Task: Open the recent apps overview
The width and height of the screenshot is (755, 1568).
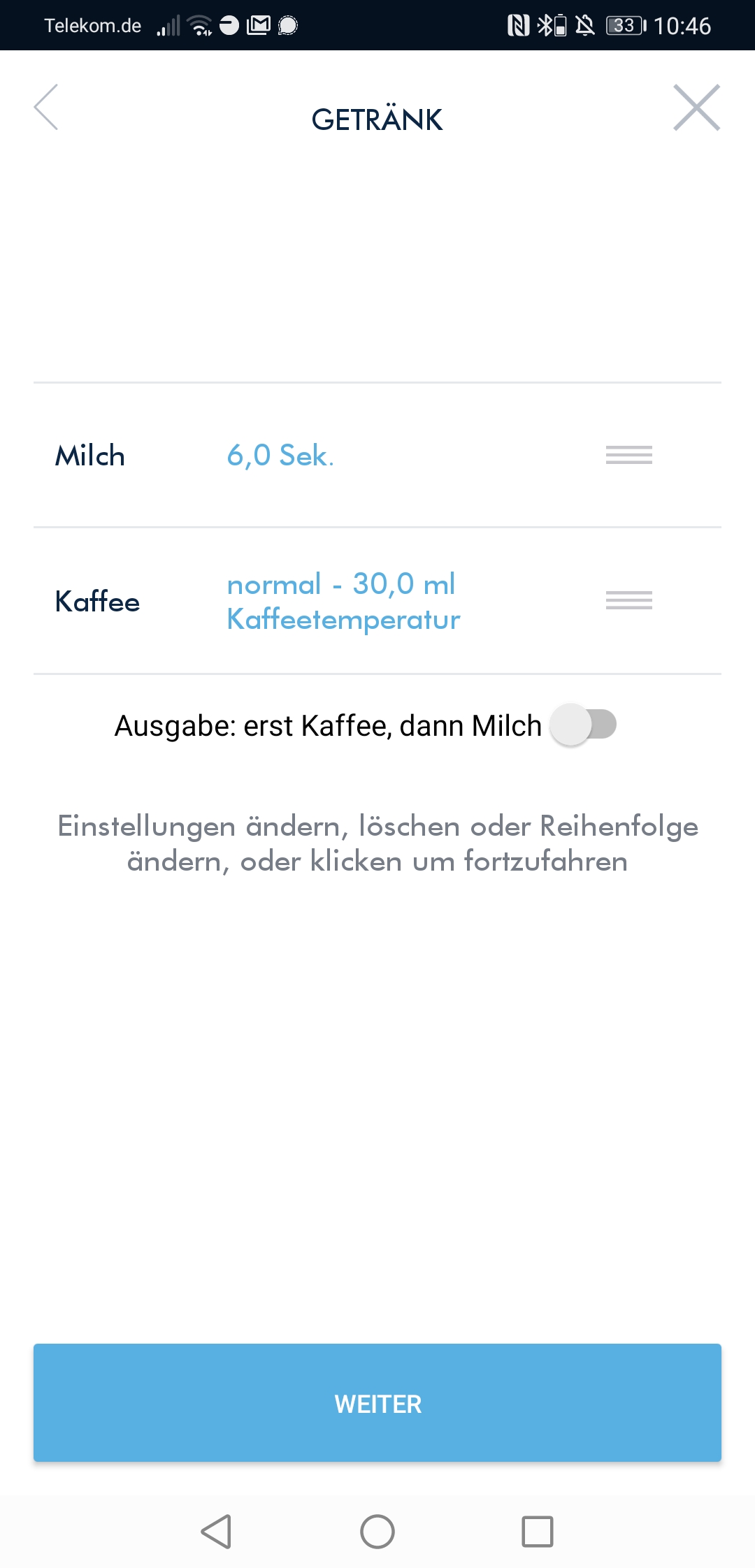Action: (537, 1532)
